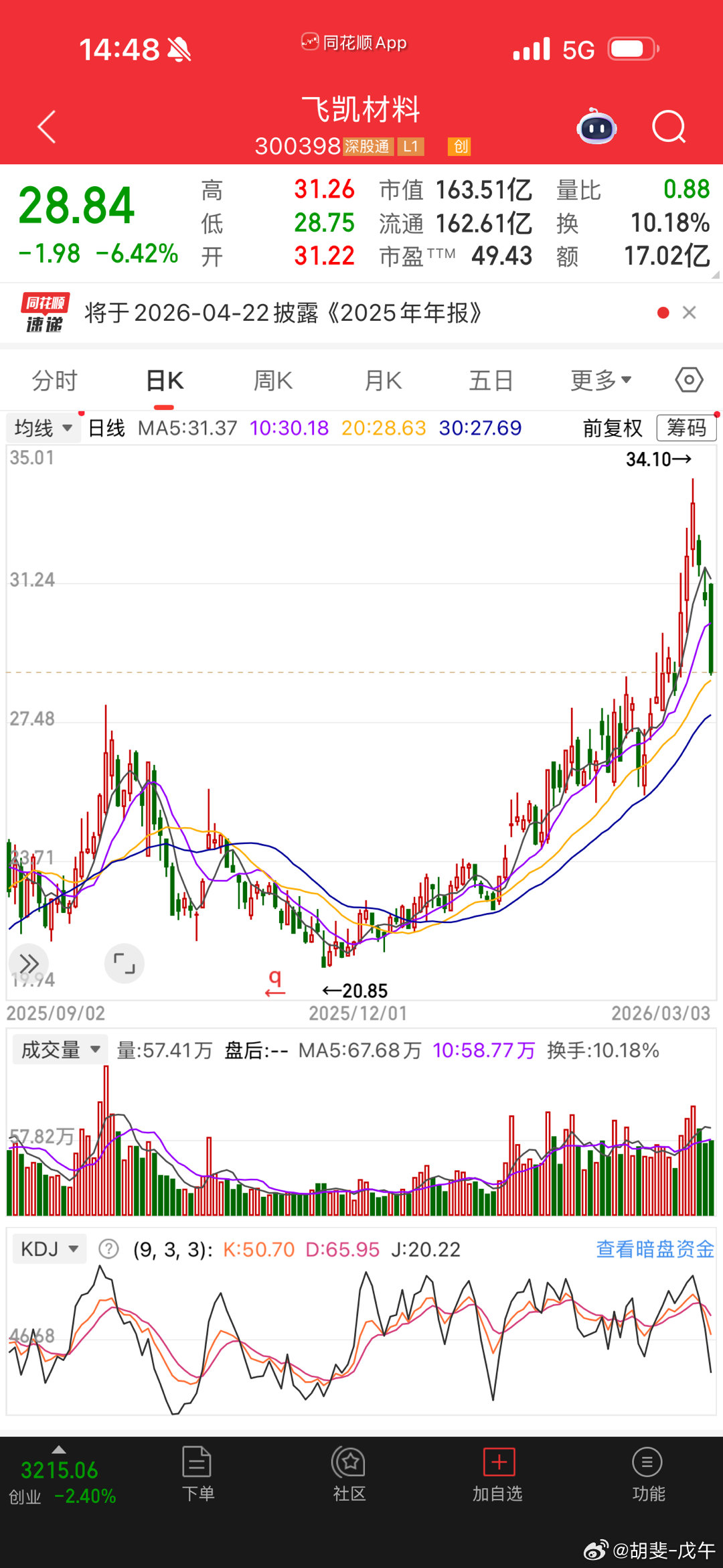Open the search icon
Screen dimensions: 723x1568
point(667,127)
